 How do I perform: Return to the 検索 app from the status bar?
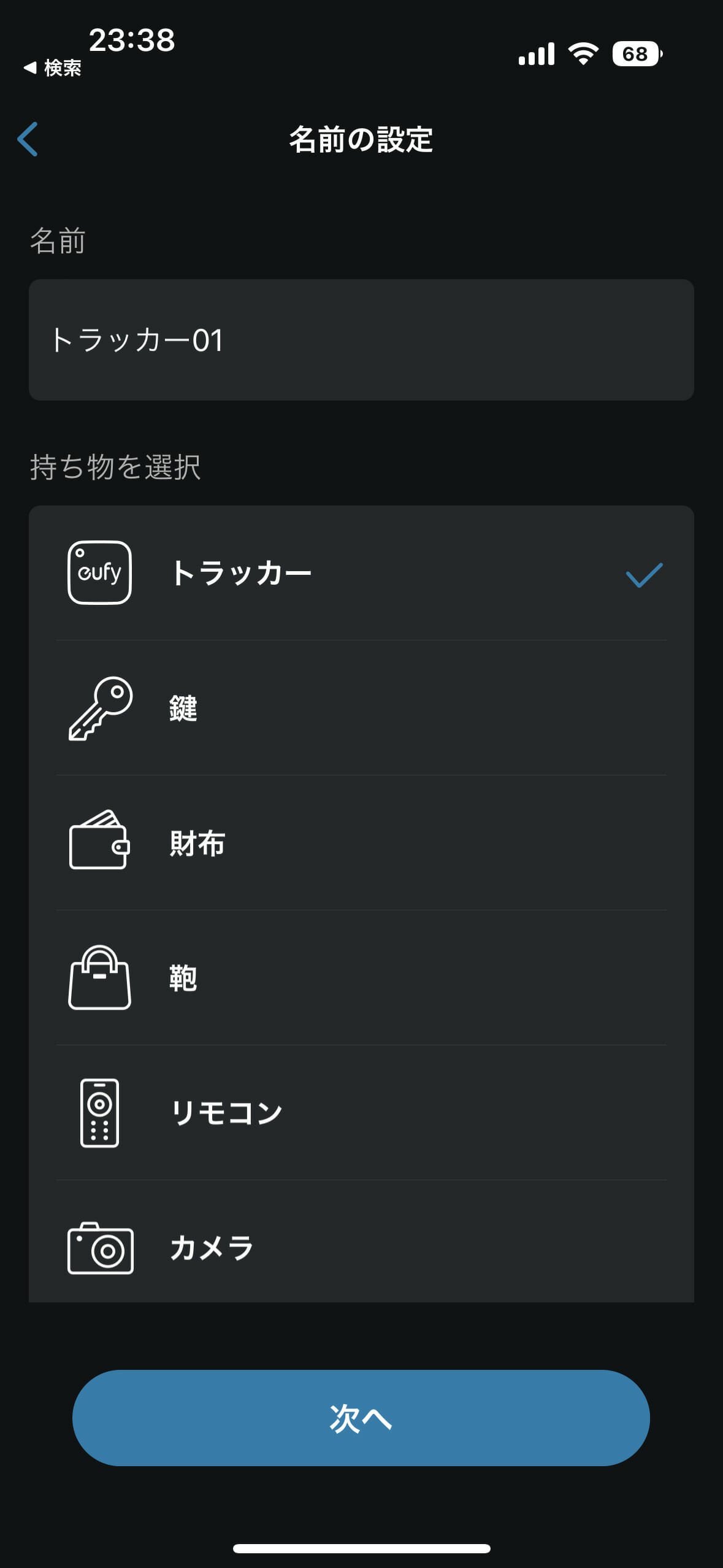pos(52,68)
